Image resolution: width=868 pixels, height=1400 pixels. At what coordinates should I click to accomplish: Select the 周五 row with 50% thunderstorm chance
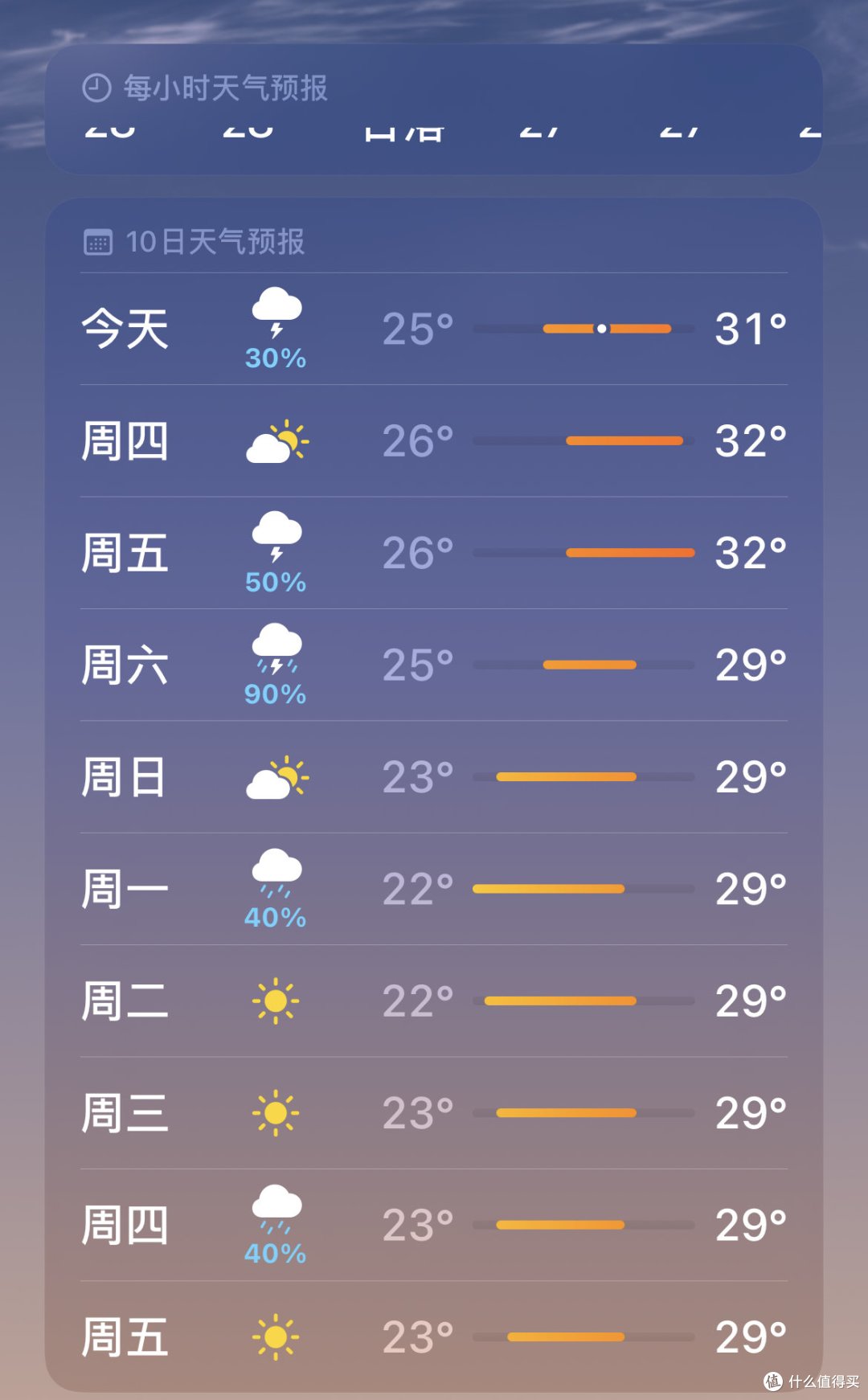click(434, 553)
